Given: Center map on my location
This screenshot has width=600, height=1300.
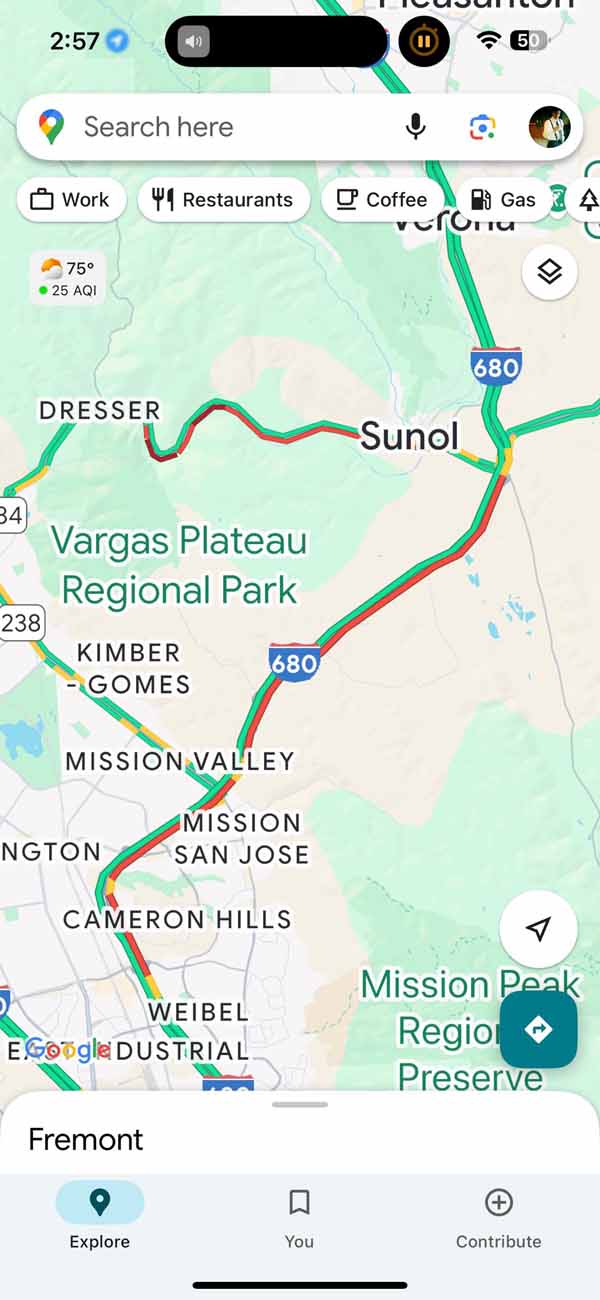Looking at the screenshot, I should tap(538, 929).
